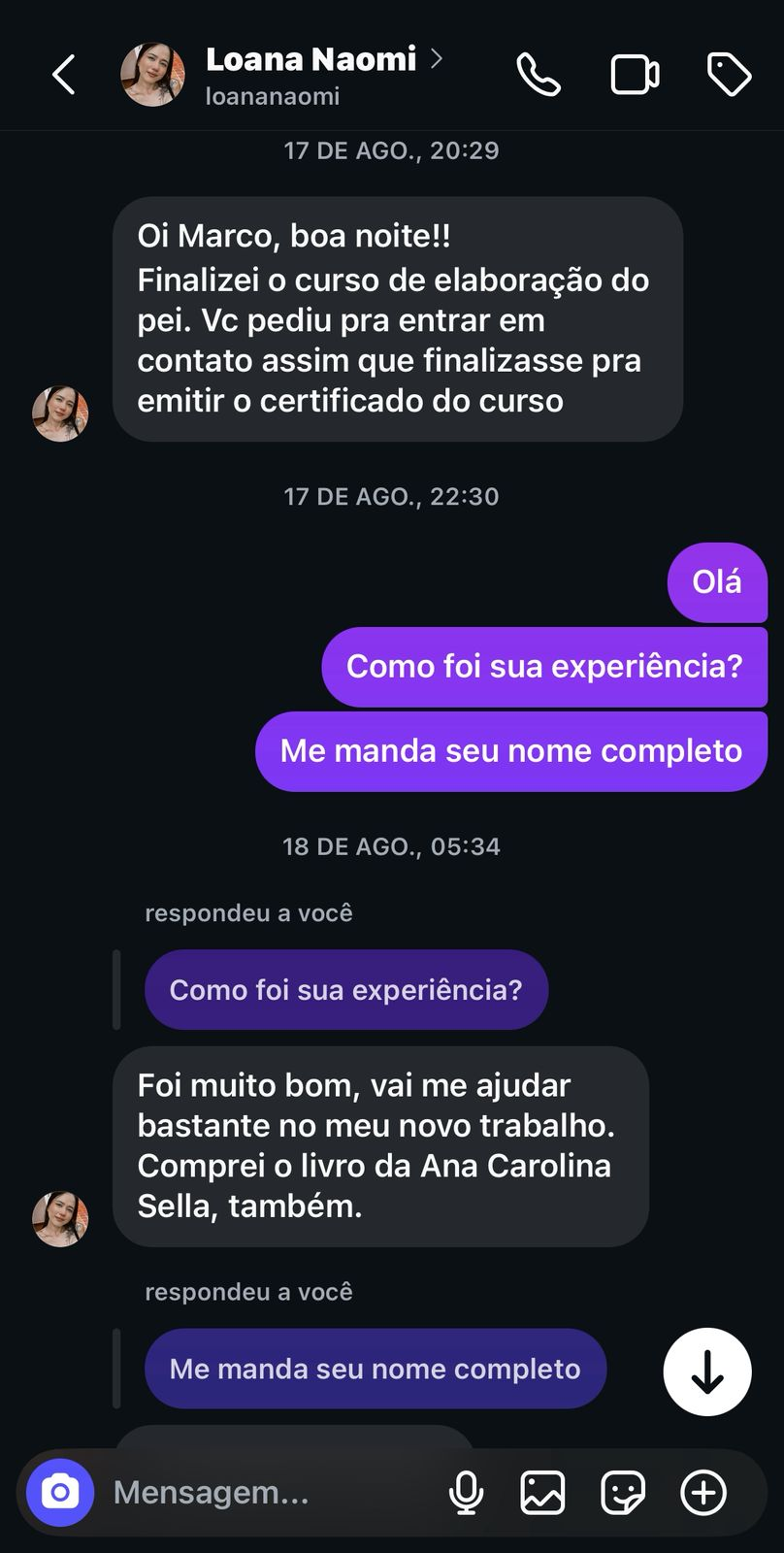The height and width of the screenshot is (1553, 784).
Task: Open Loana Naomi's profile picture in header
Action: tap(152, 73)
